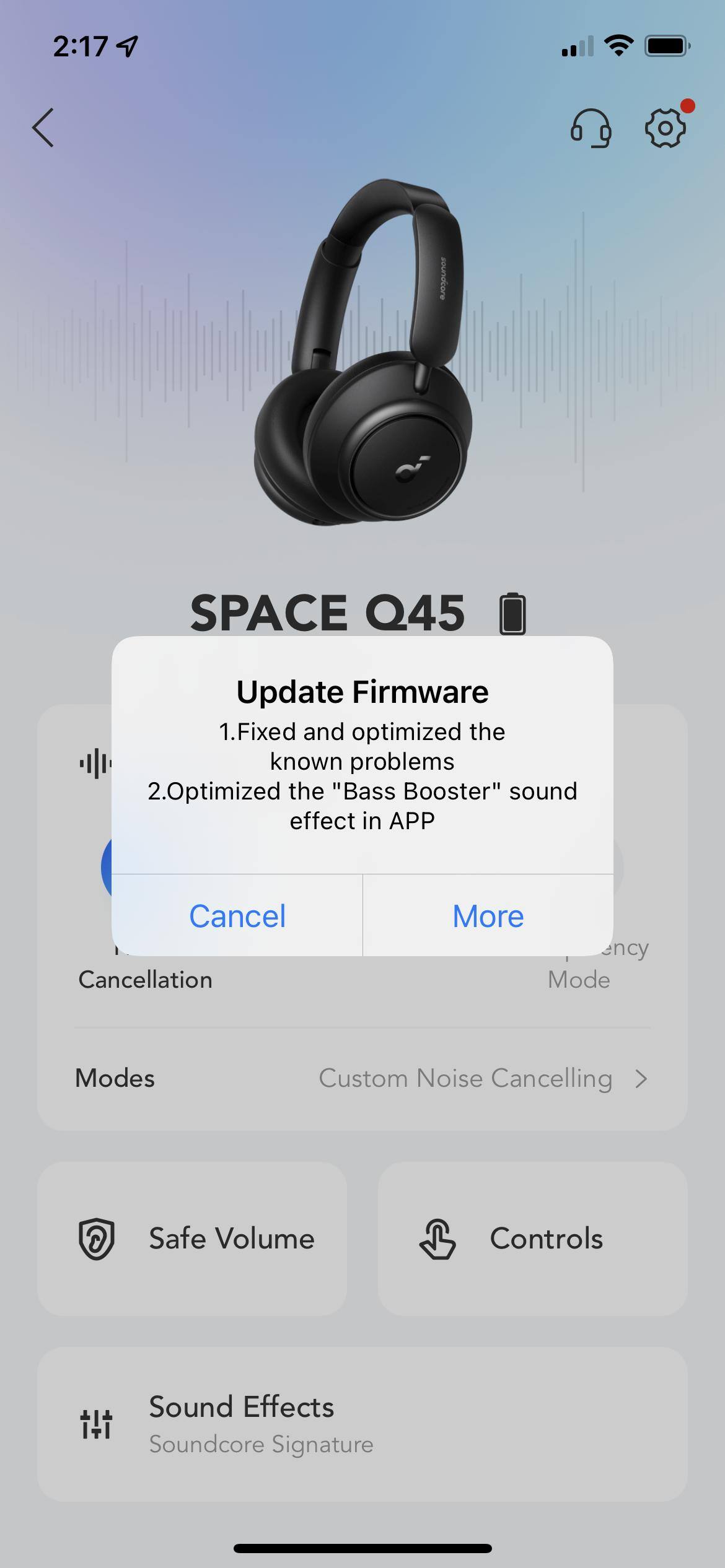Open the headset support icon

point(591,128)
